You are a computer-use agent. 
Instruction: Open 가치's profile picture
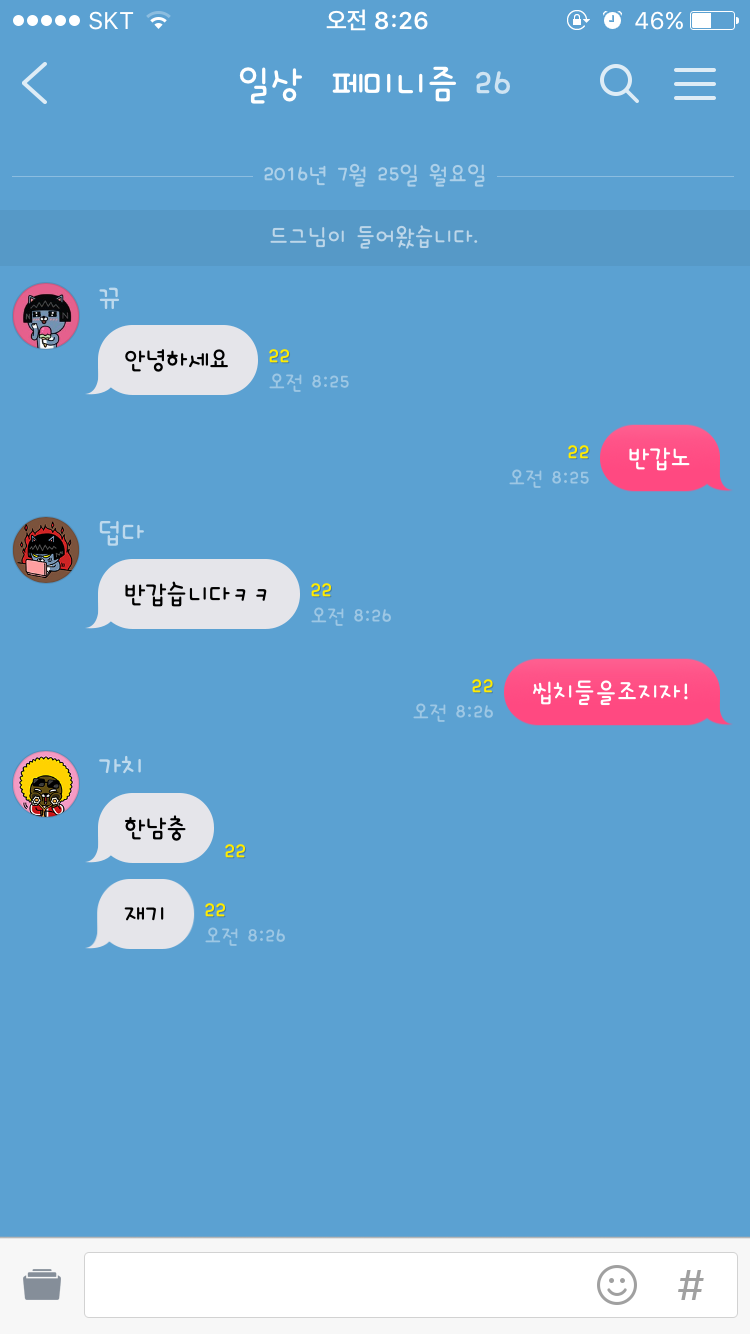46,784
